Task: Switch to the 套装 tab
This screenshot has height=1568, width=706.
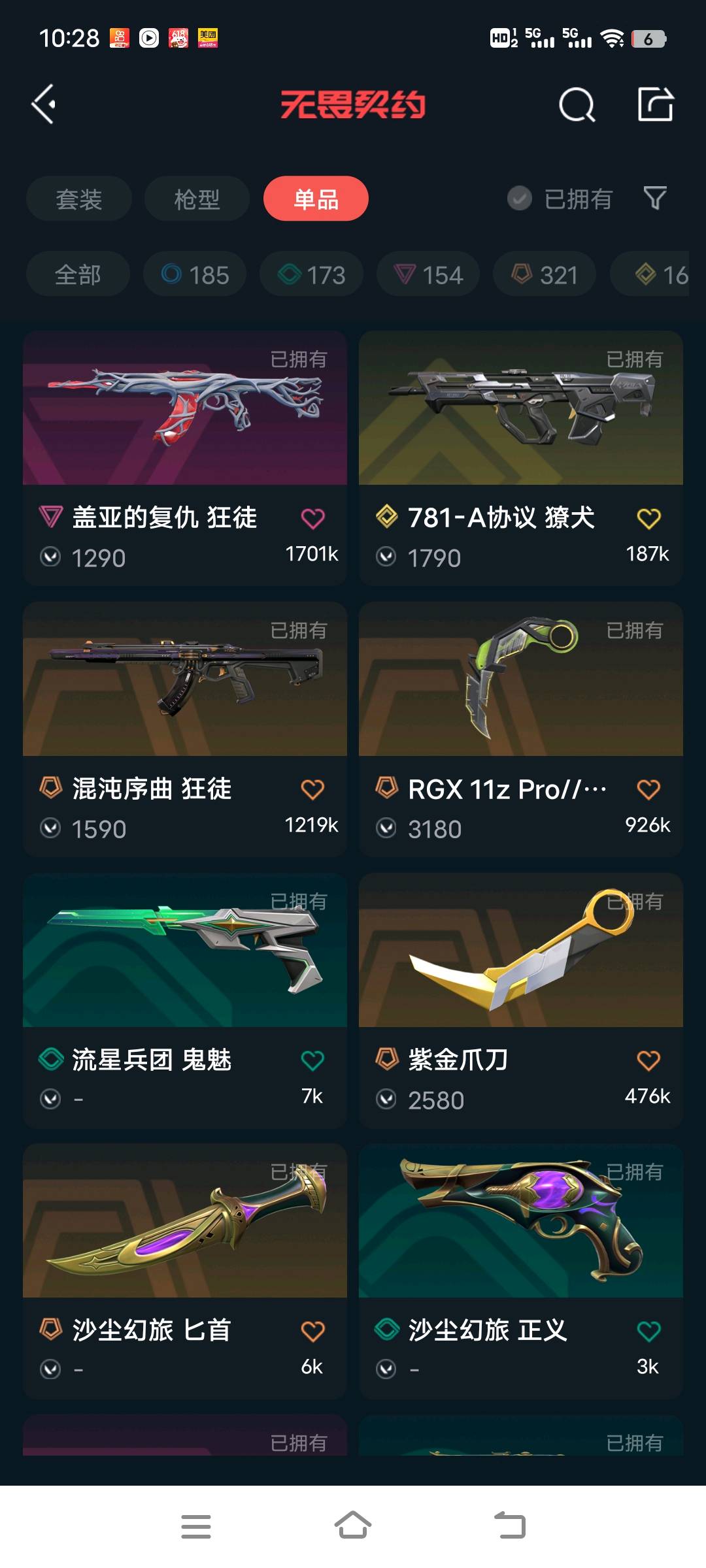Action: [x=79, y=199]
